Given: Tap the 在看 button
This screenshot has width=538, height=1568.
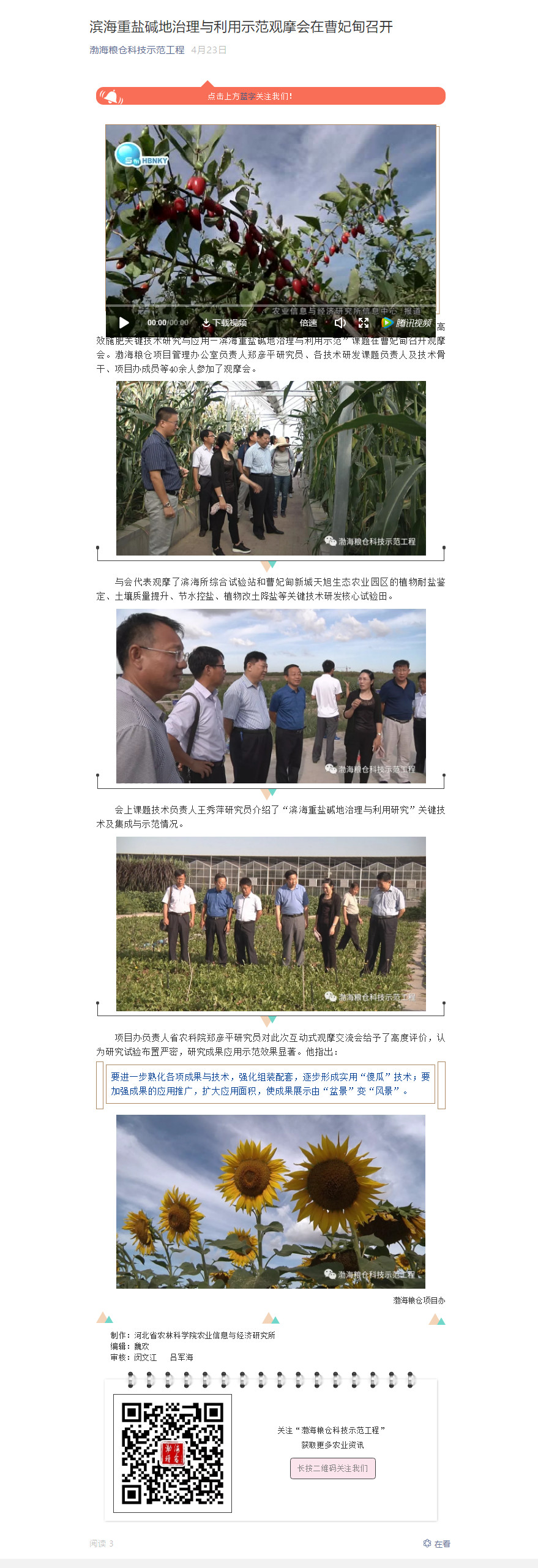Looking at the screenshot, I should click(437, 1543).
